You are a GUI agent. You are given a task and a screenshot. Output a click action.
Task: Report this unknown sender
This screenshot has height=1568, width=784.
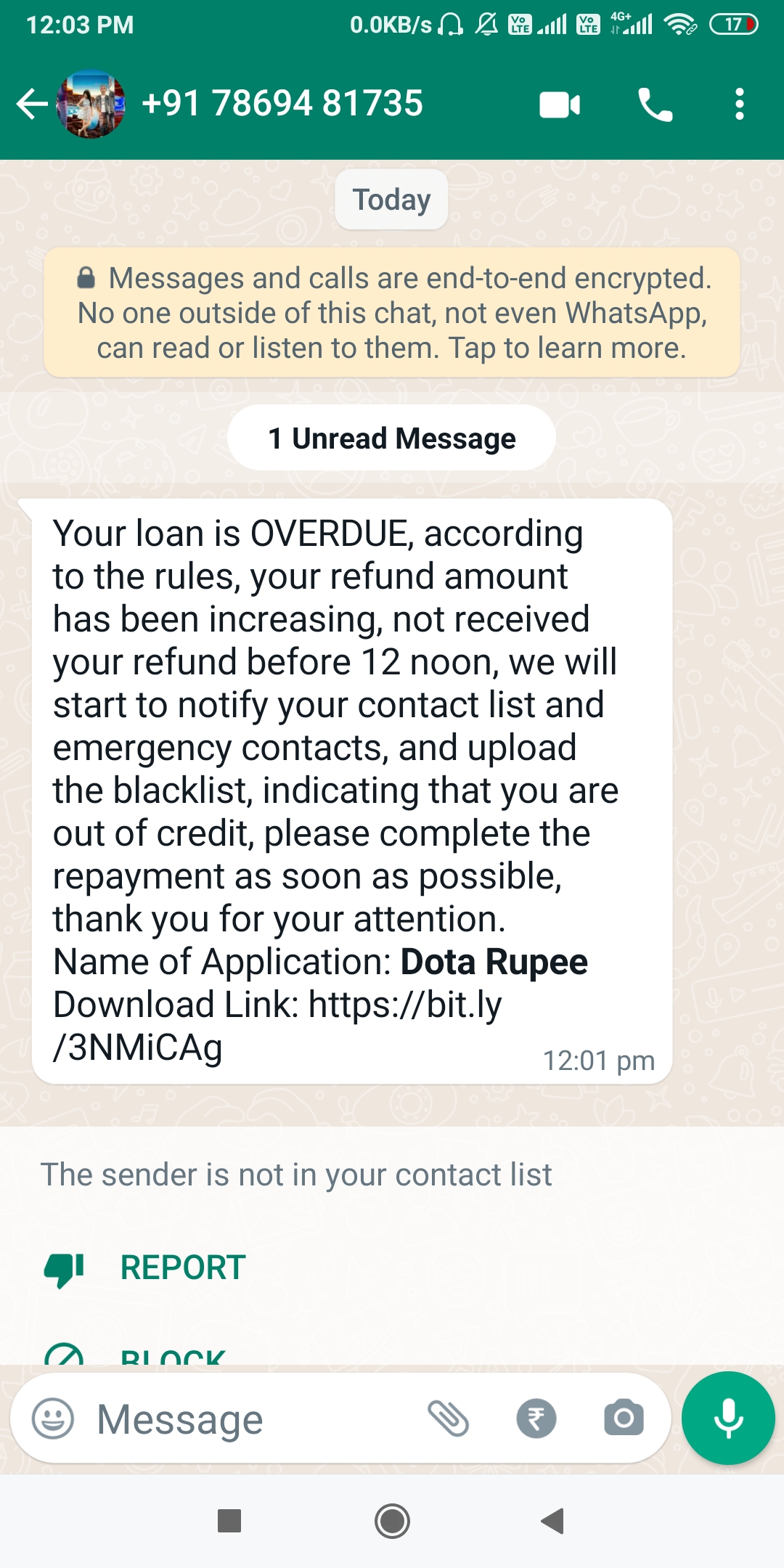tap(182, 1267)
